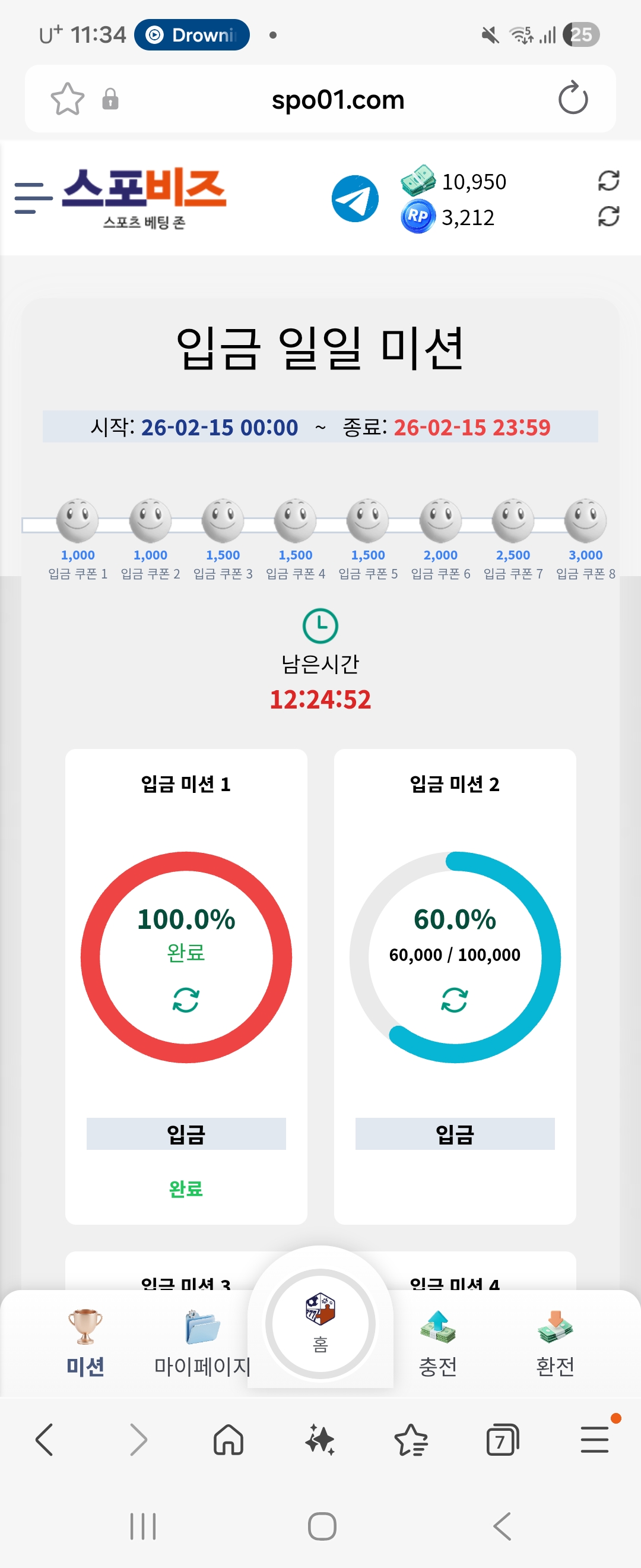The height and width of the screenshot is (1568, 641).
Task: Tap the spo01.com address bar
Action: 338,99
